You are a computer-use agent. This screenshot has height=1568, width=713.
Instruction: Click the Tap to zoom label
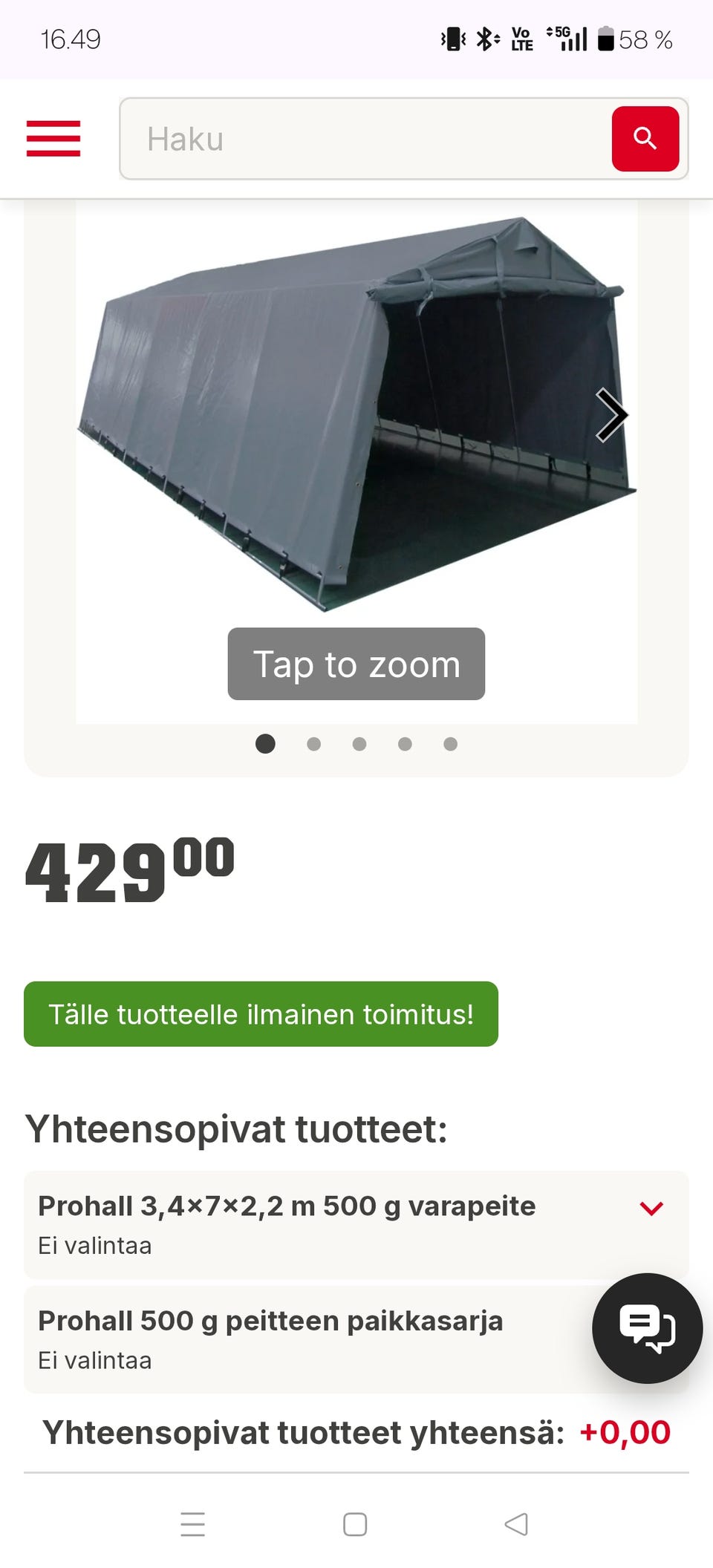click(x=356, y=664)
